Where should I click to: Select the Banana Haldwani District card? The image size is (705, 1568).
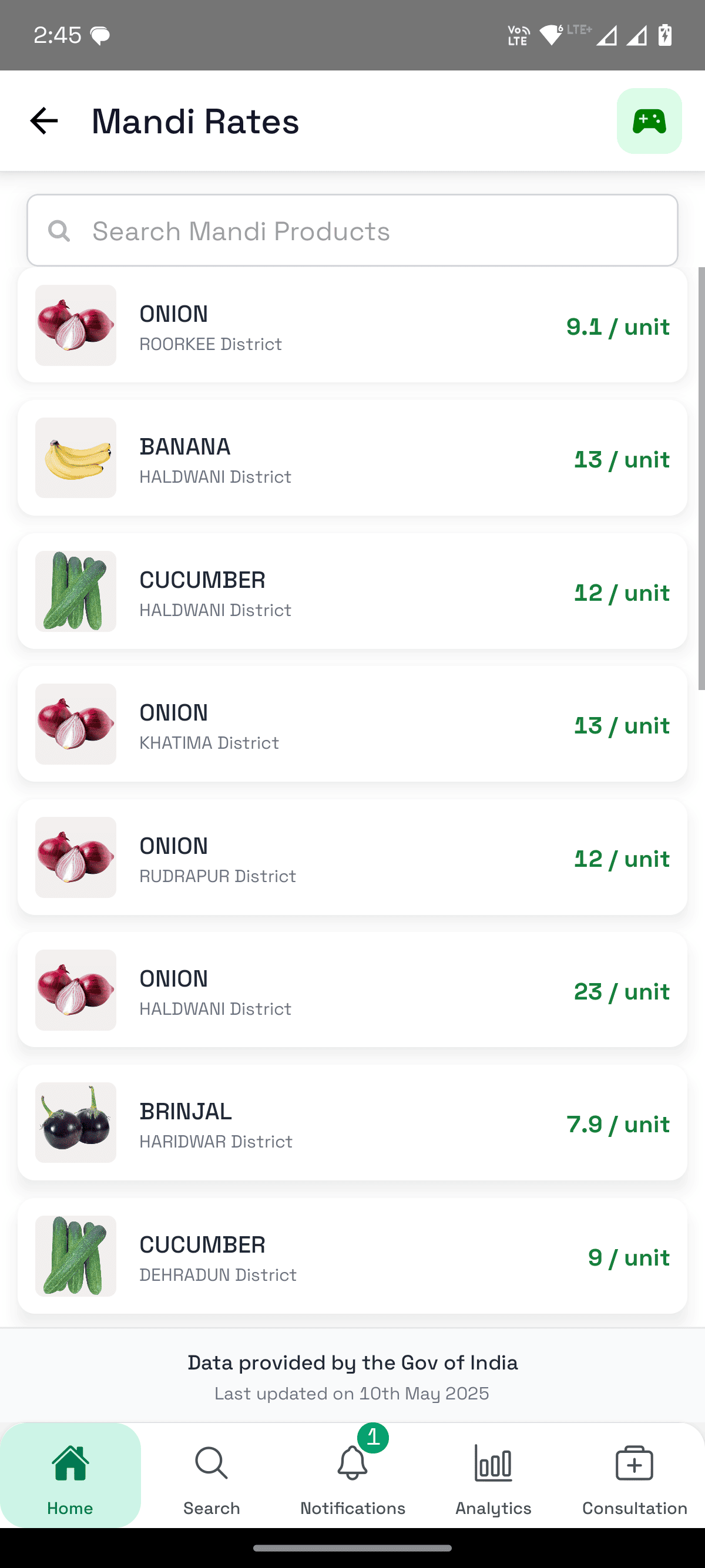coord(352,458)
